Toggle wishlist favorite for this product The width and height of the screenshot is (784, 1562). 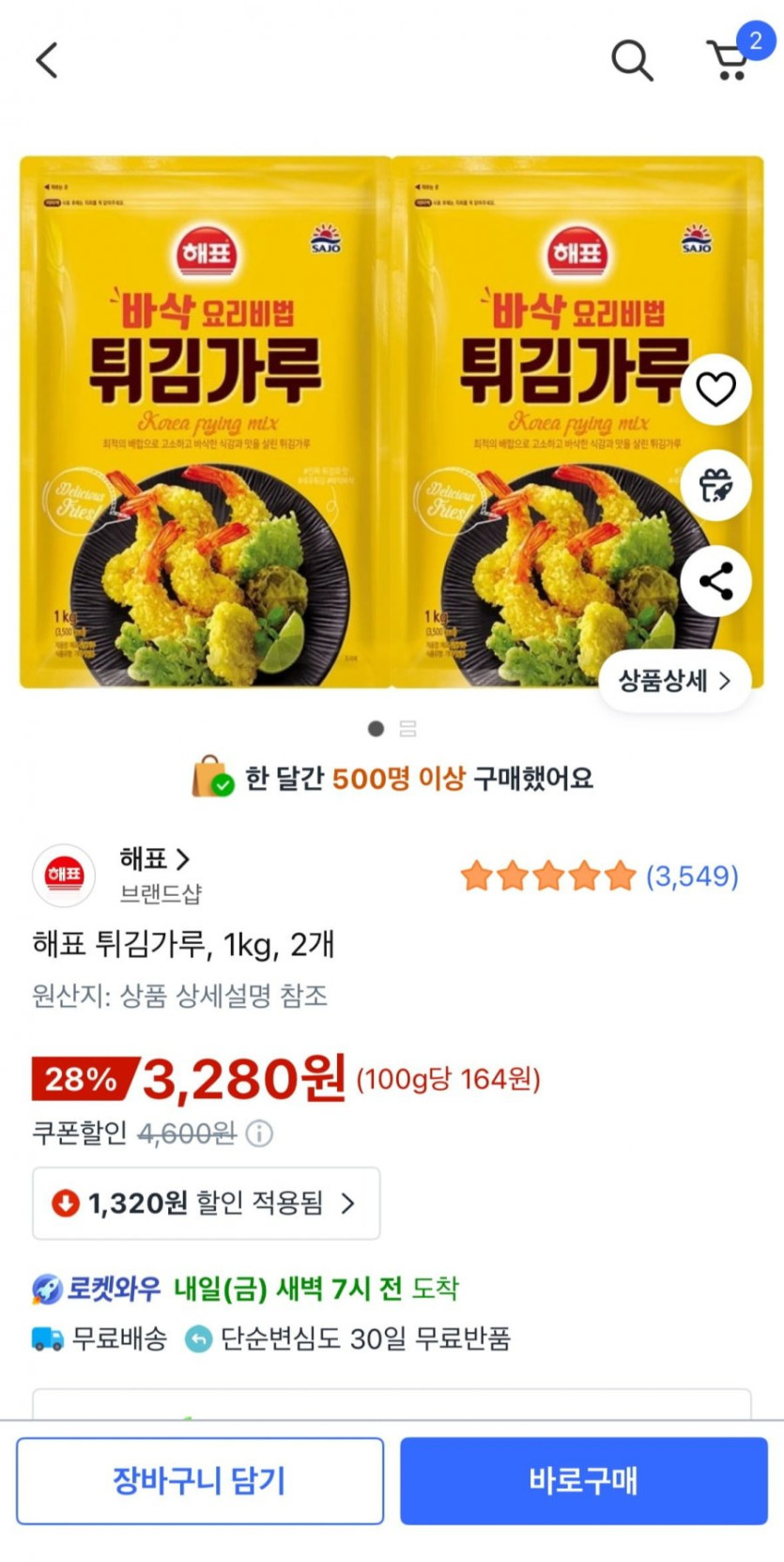click(x=715, y=391)
